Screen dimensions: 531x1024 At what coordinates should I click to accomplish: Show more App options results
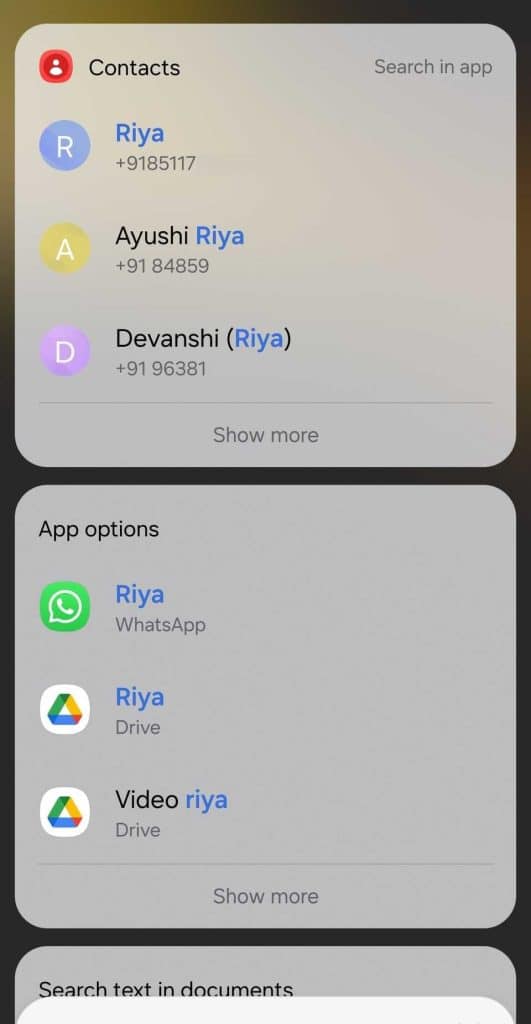[x=266, y=896]
